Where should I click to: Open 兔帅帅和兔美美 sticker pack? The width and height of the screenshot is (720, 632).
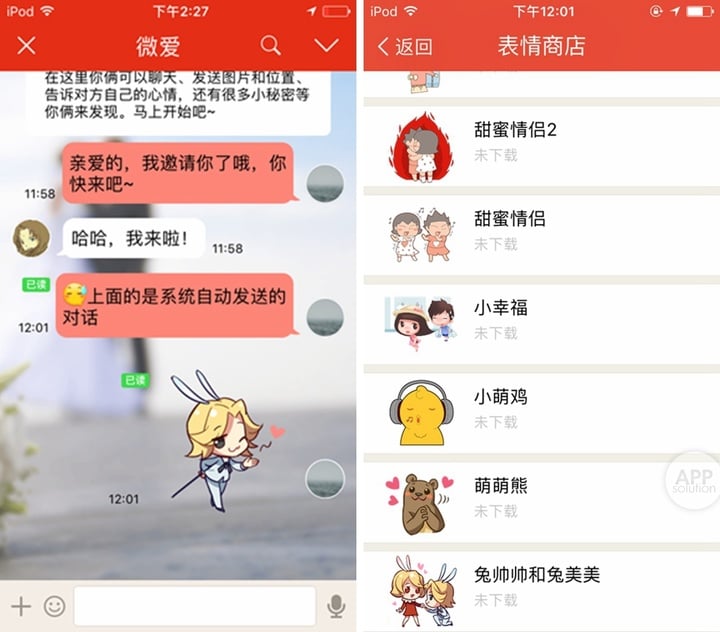(540, 586)
